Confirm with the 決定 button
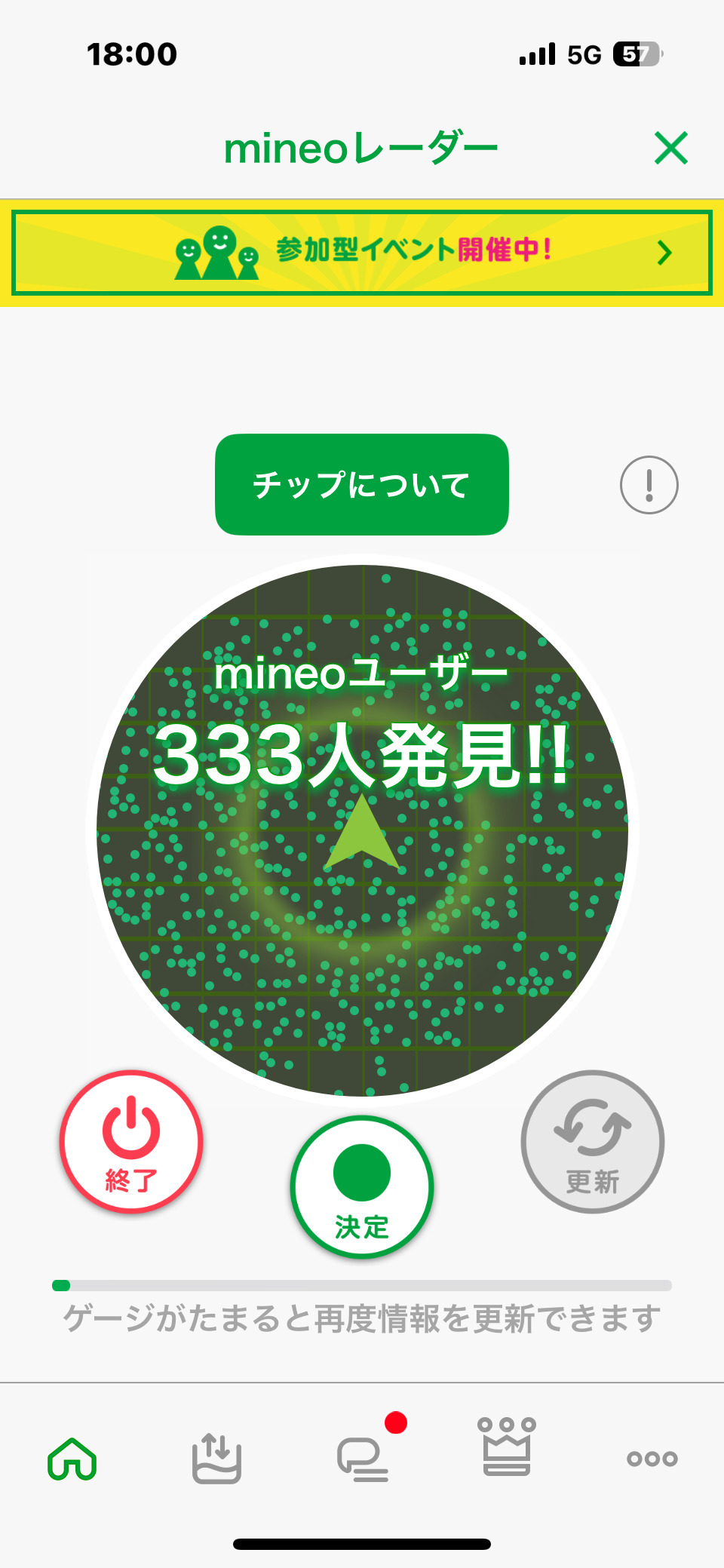Screen dimensions: 724x1568 362,1186
